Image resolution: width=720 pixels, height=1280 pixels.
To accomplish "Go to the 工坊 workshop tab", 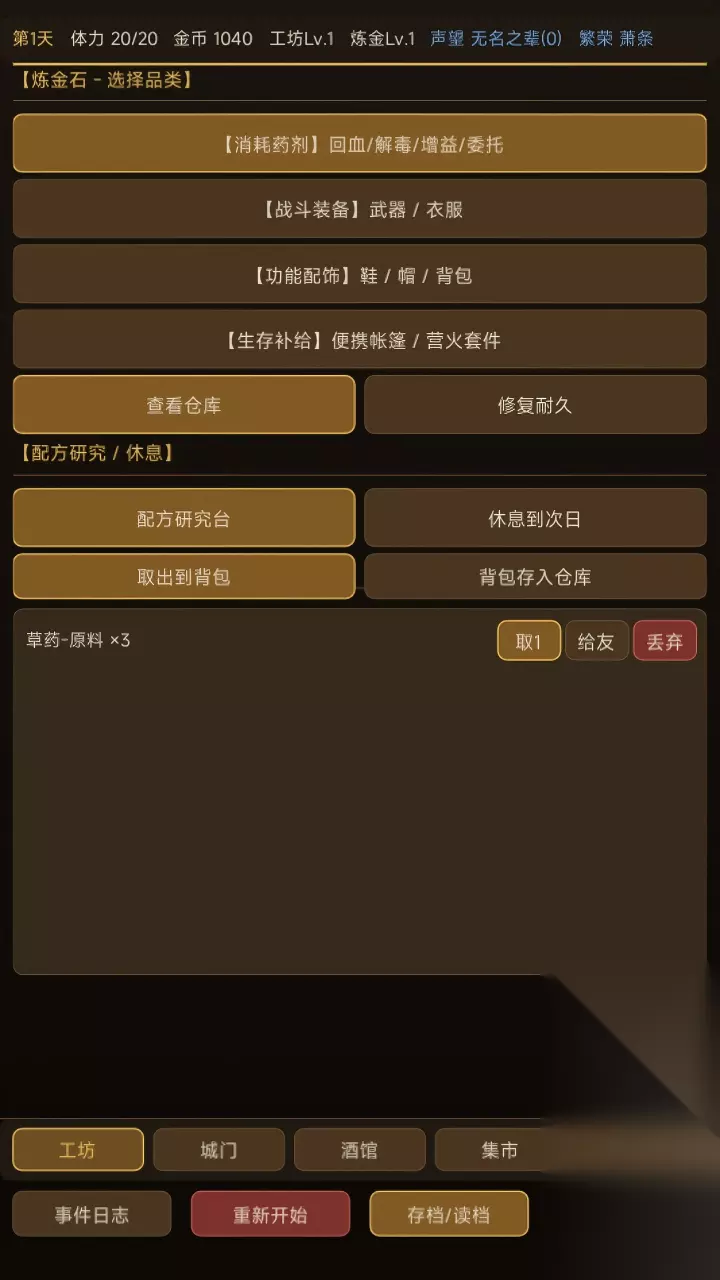I will point(78,1150).
